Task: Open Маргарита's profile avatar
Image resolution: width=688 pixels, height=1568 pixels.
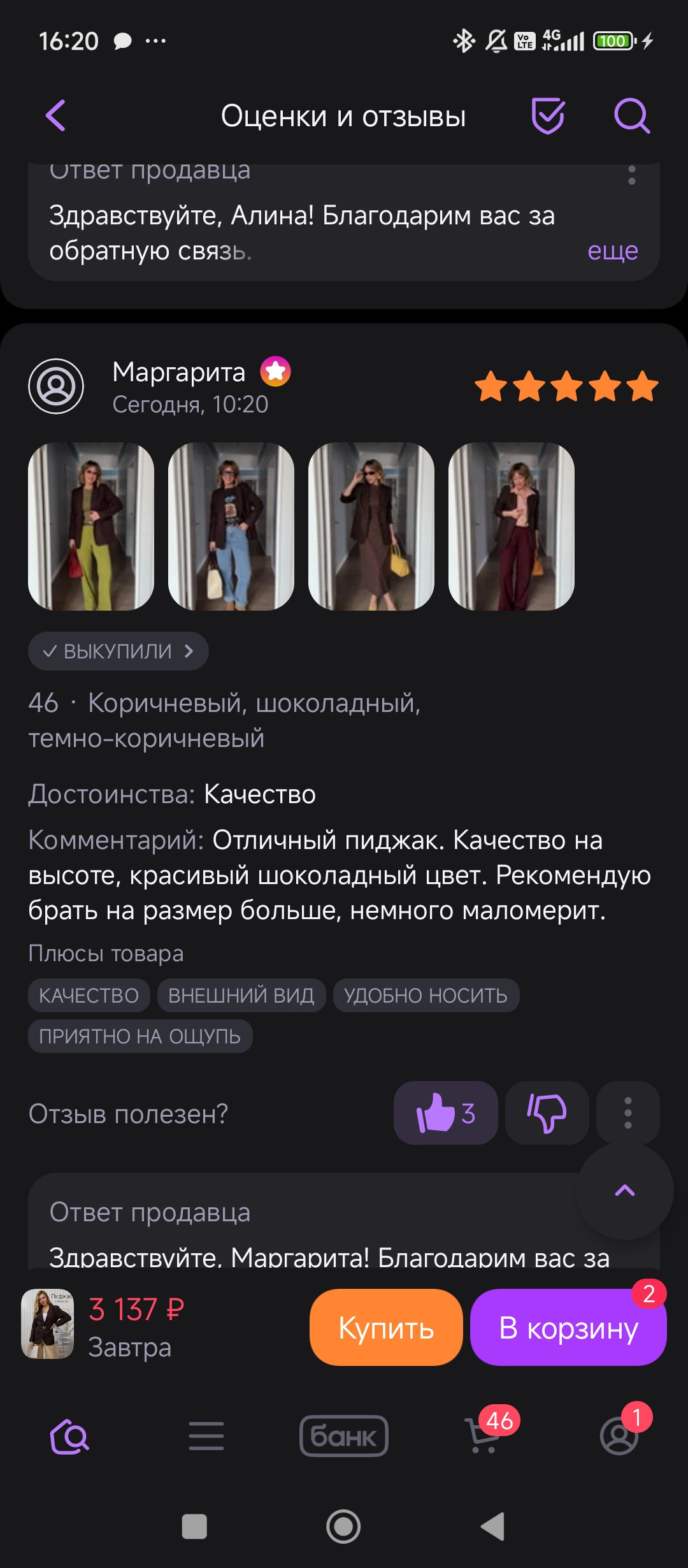Action: [56, 386]
